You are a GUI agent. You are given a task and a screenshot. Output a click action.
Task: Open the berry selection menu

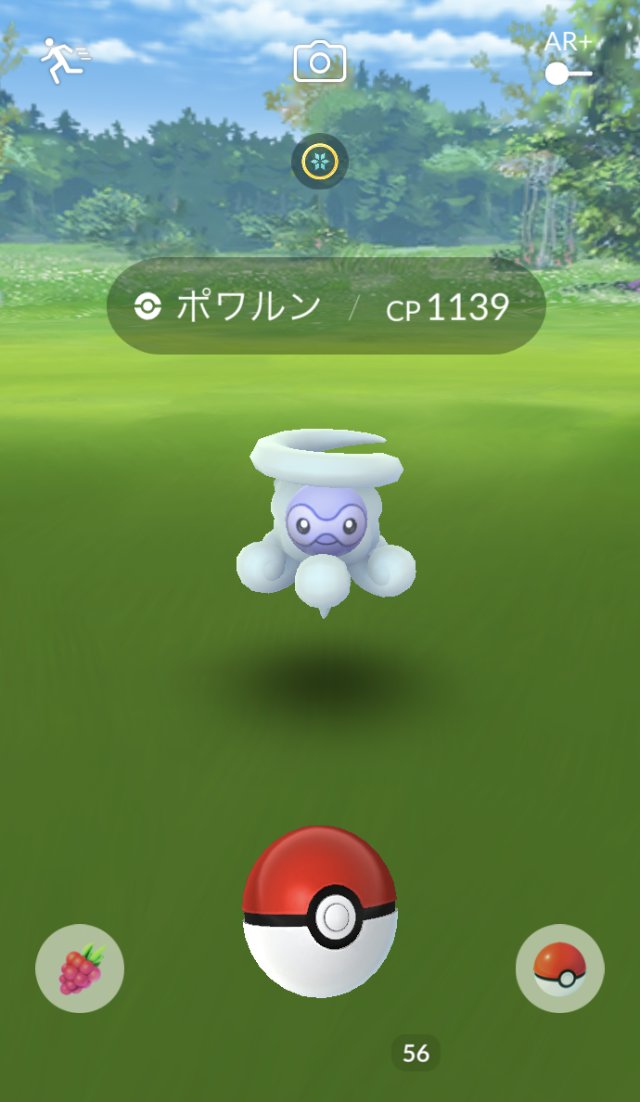[x=80, y=968]
